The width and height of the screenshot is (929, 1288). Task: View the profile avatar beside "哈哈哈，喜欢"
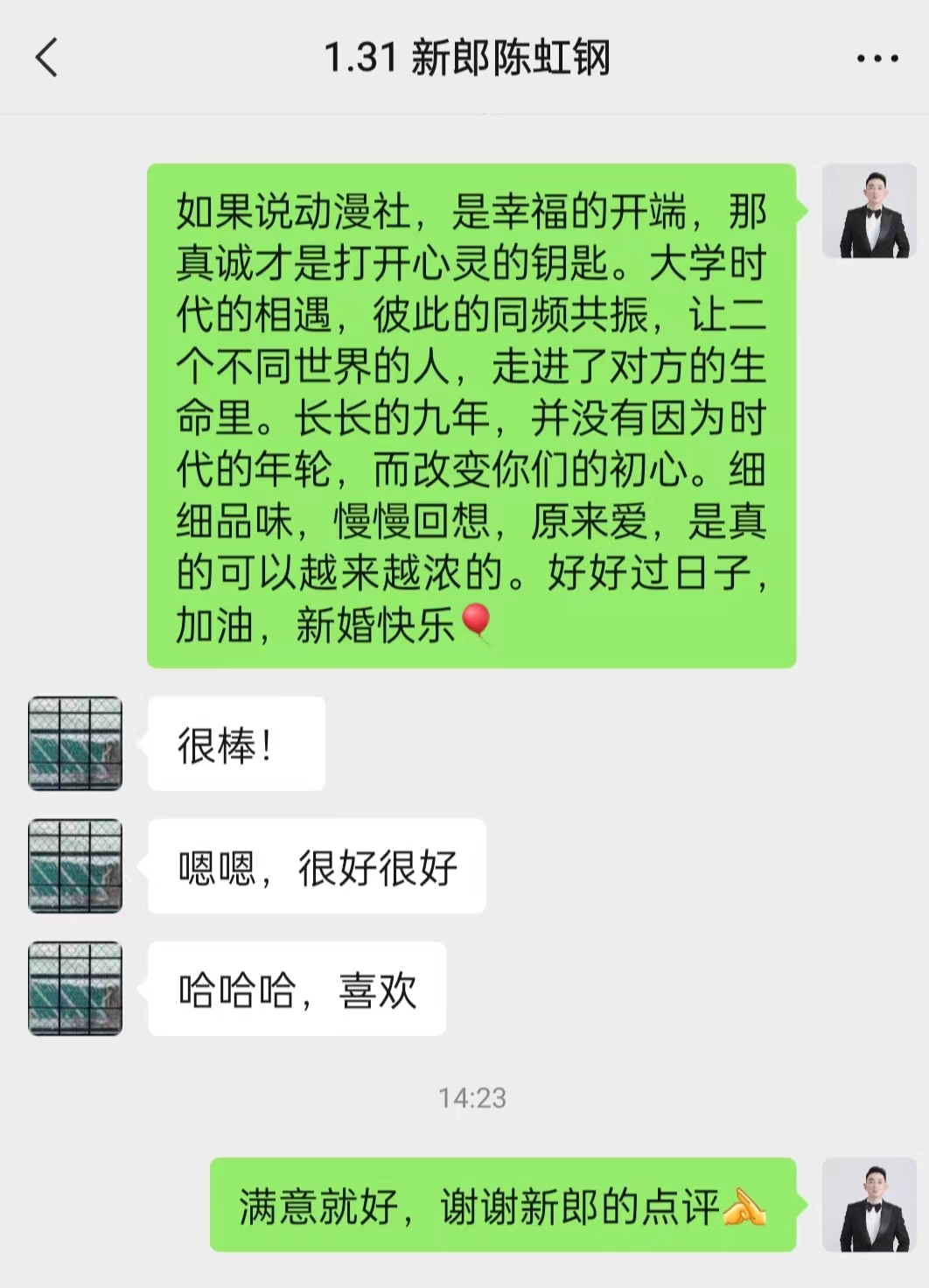pos(75,989)
